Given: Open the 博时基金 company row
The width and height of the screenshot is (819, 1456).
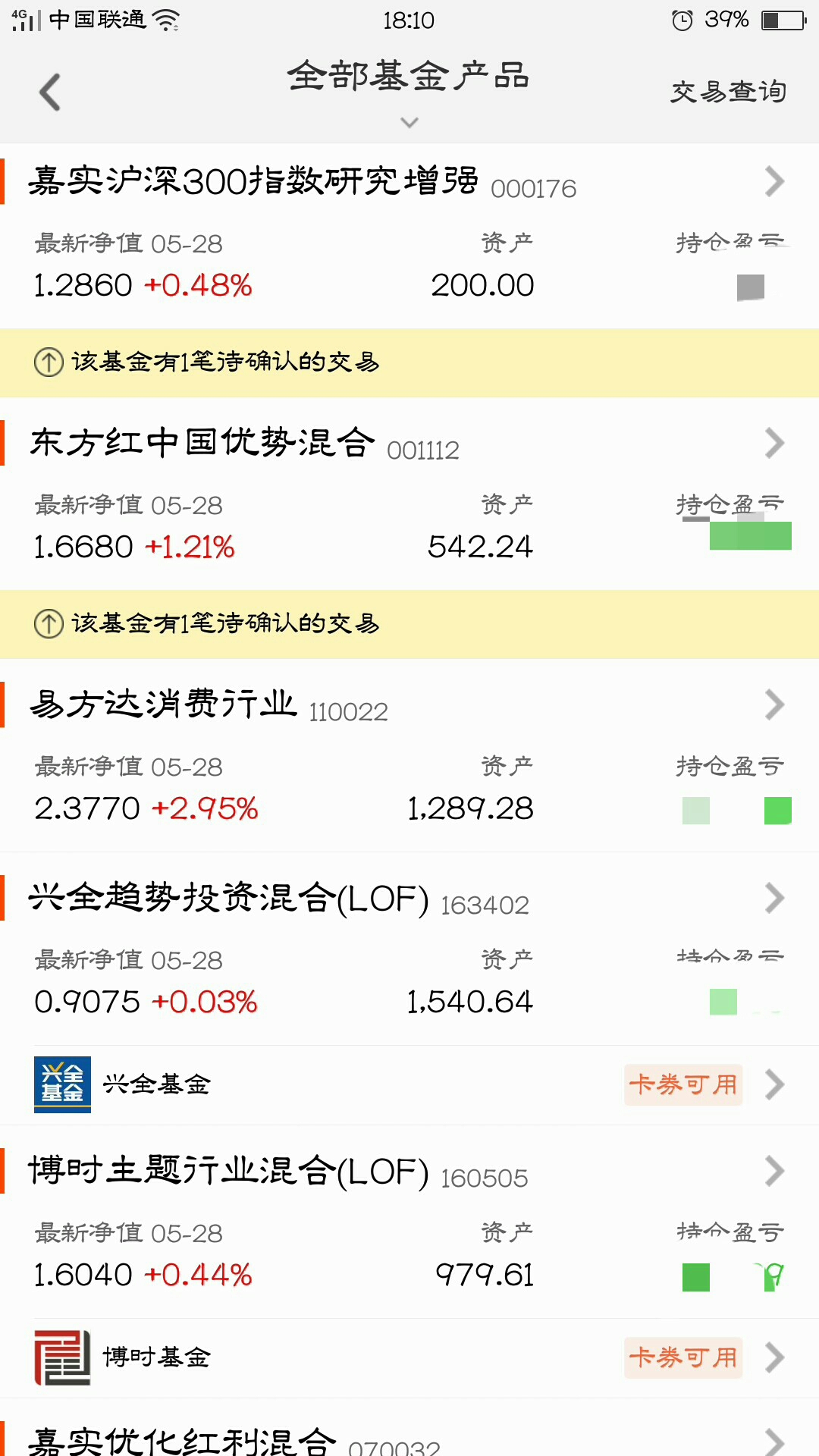Looking at the screenshot, I should [x=409, y=1357].
